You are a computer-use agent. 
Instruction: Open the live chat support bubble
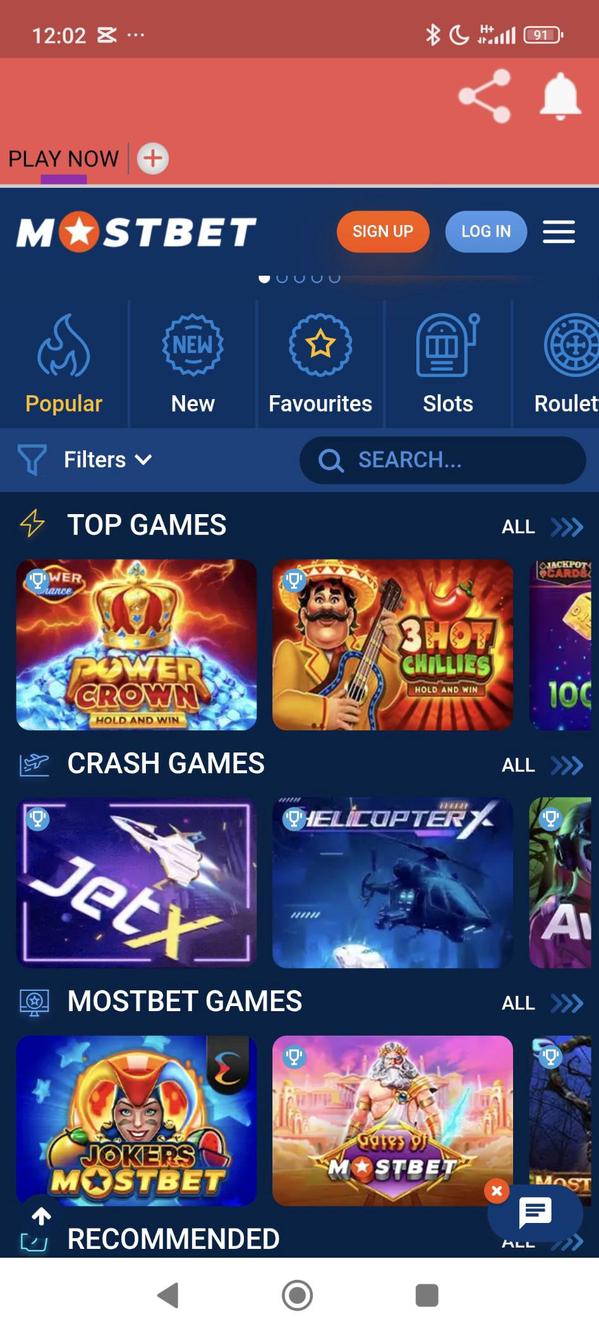pyautogui.click(x=535, y=1213)
